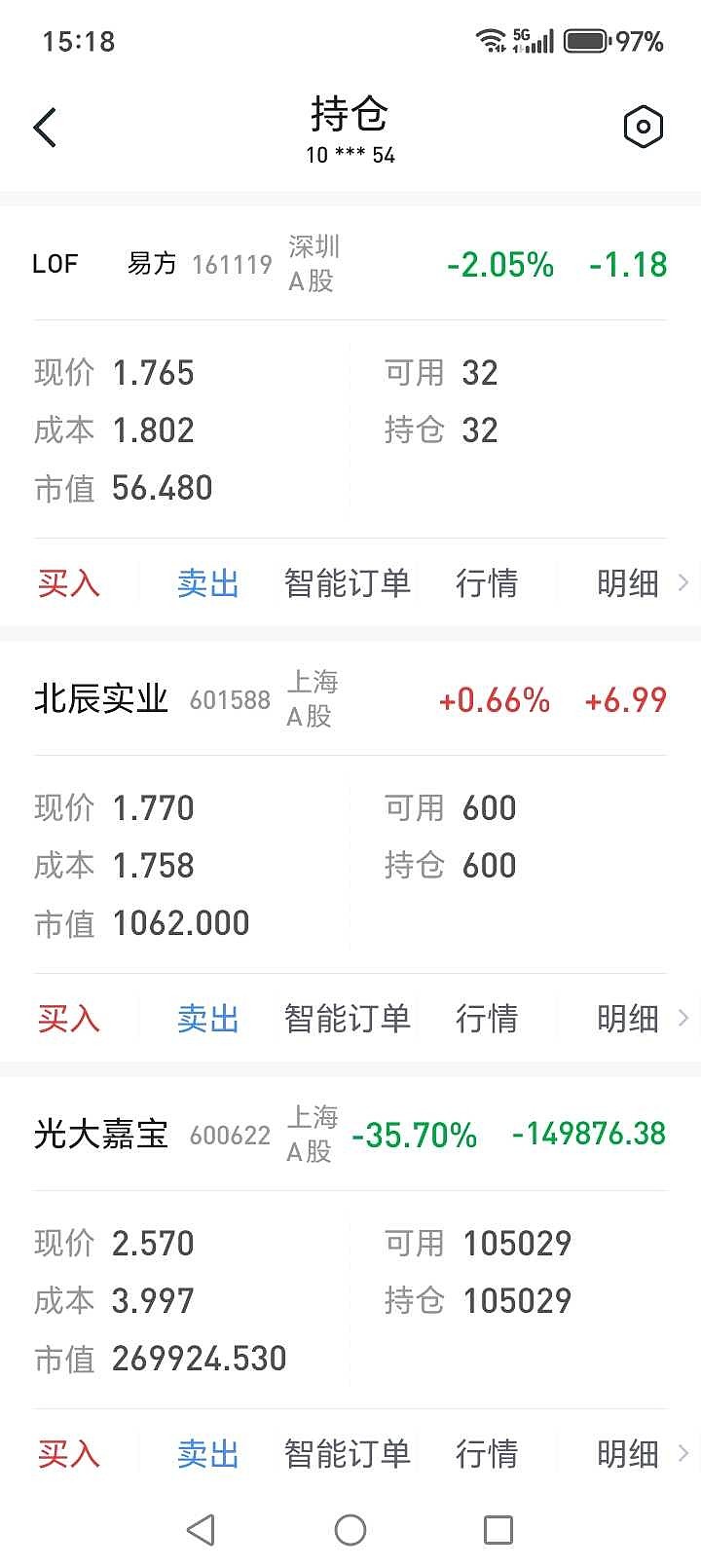Tap the account number 10 *** 54

(x=350, y=154)
